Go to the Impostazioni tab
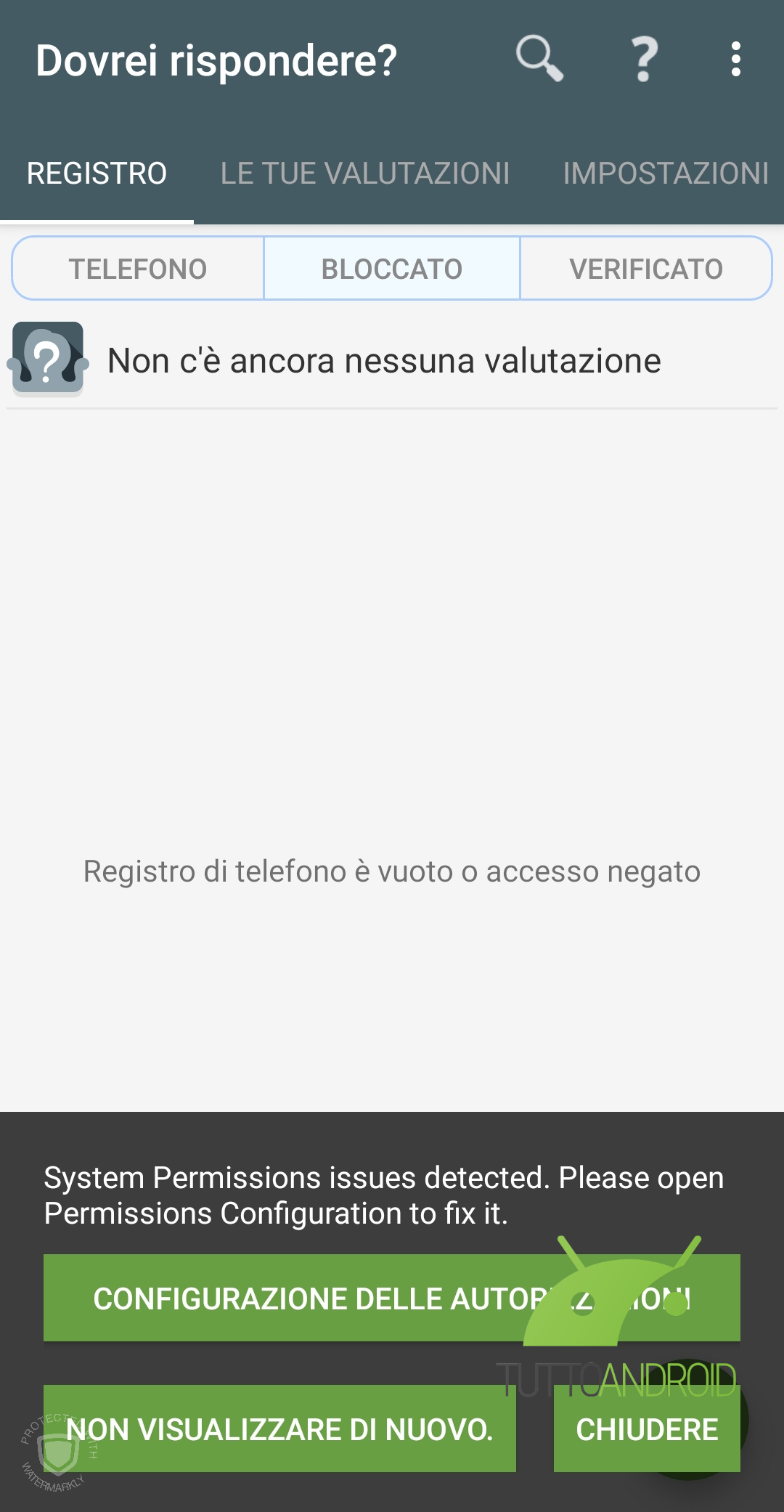The width and height of the screenshot is (784, 1512). point(666,174)
